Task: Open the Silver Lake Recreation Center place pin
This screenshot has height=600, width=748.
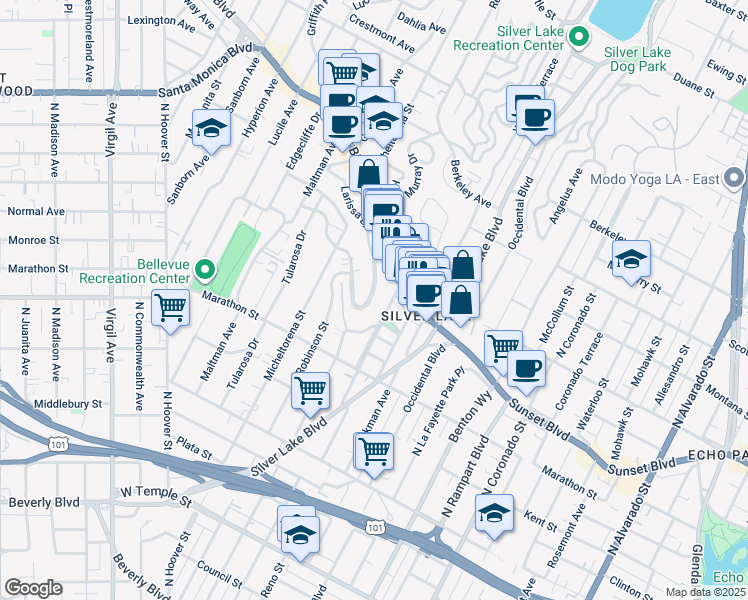Action: coord(580,38)
